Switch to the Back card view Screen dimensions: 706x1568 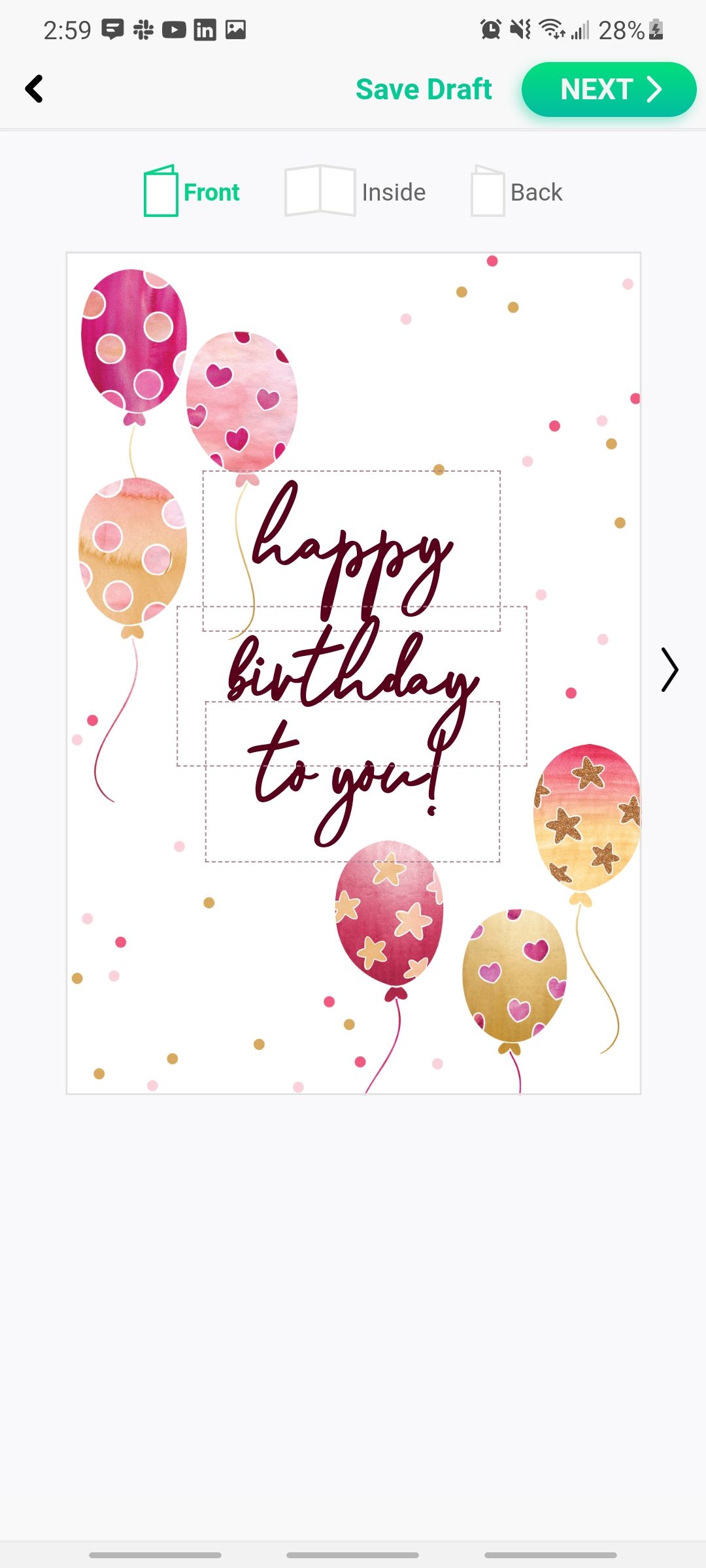point(516,191)
